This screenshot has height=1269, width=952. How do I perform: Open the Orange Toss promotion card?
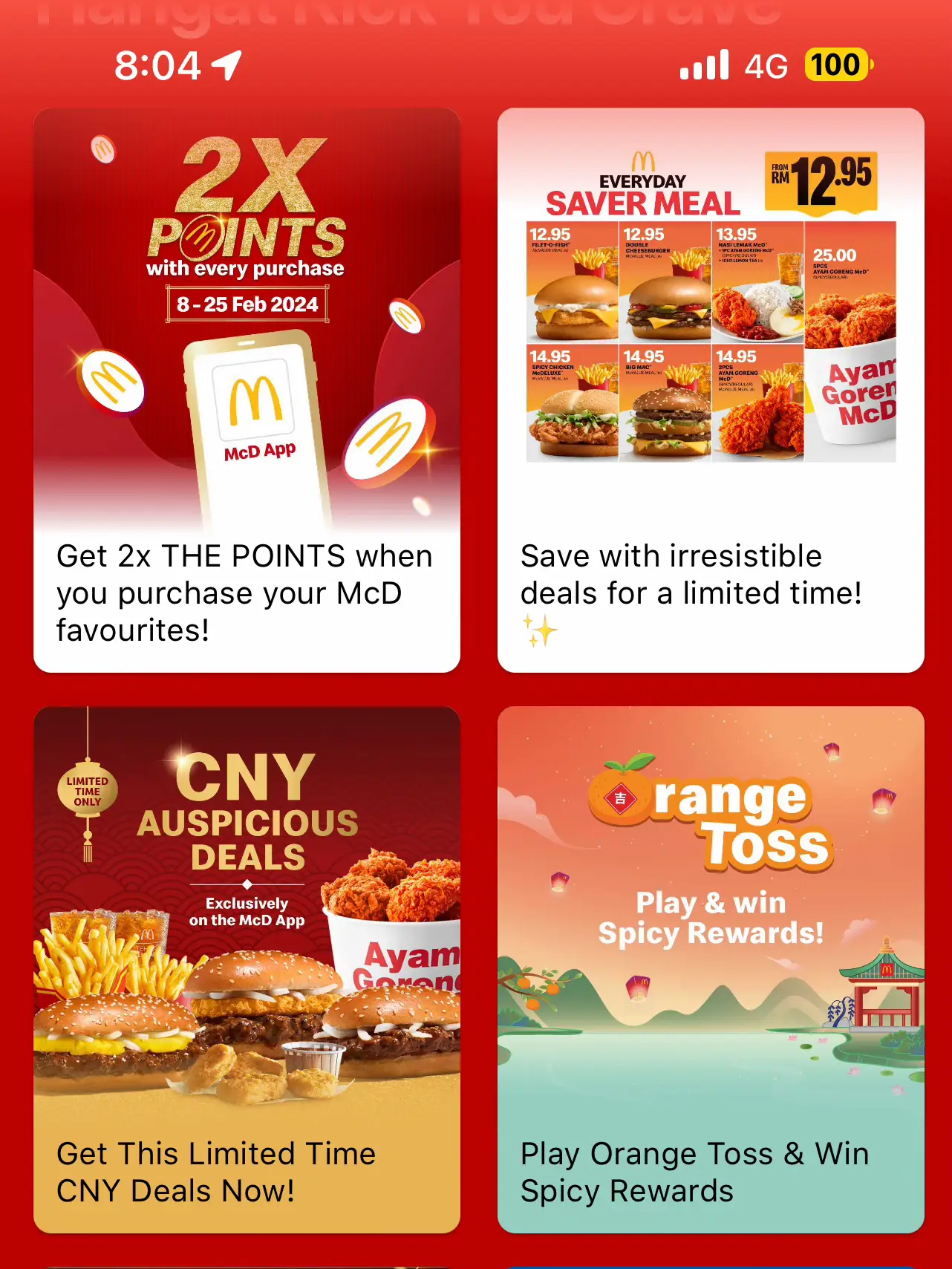[x=709, y=965]
